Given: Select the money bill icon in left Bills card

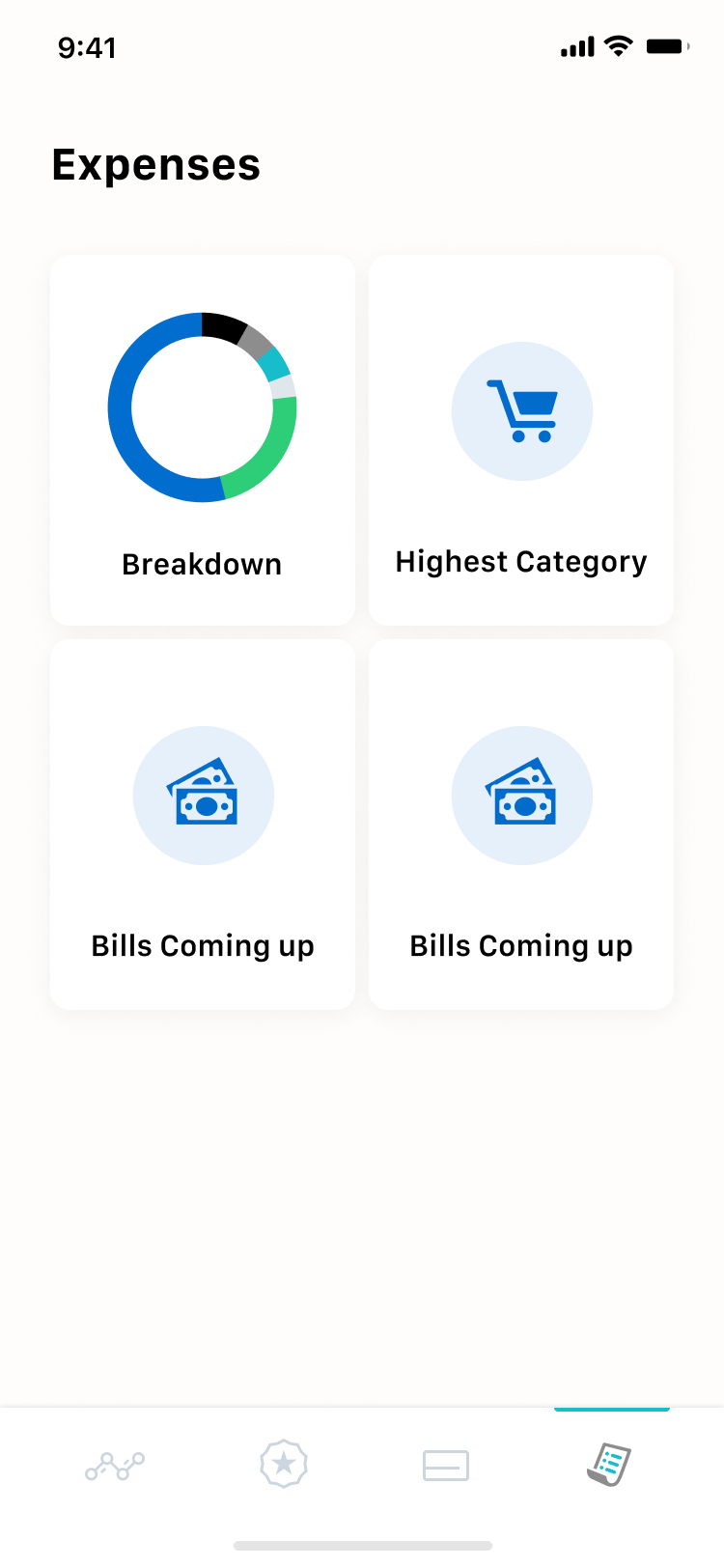Looking at the screenshot, I should (203, 795).
